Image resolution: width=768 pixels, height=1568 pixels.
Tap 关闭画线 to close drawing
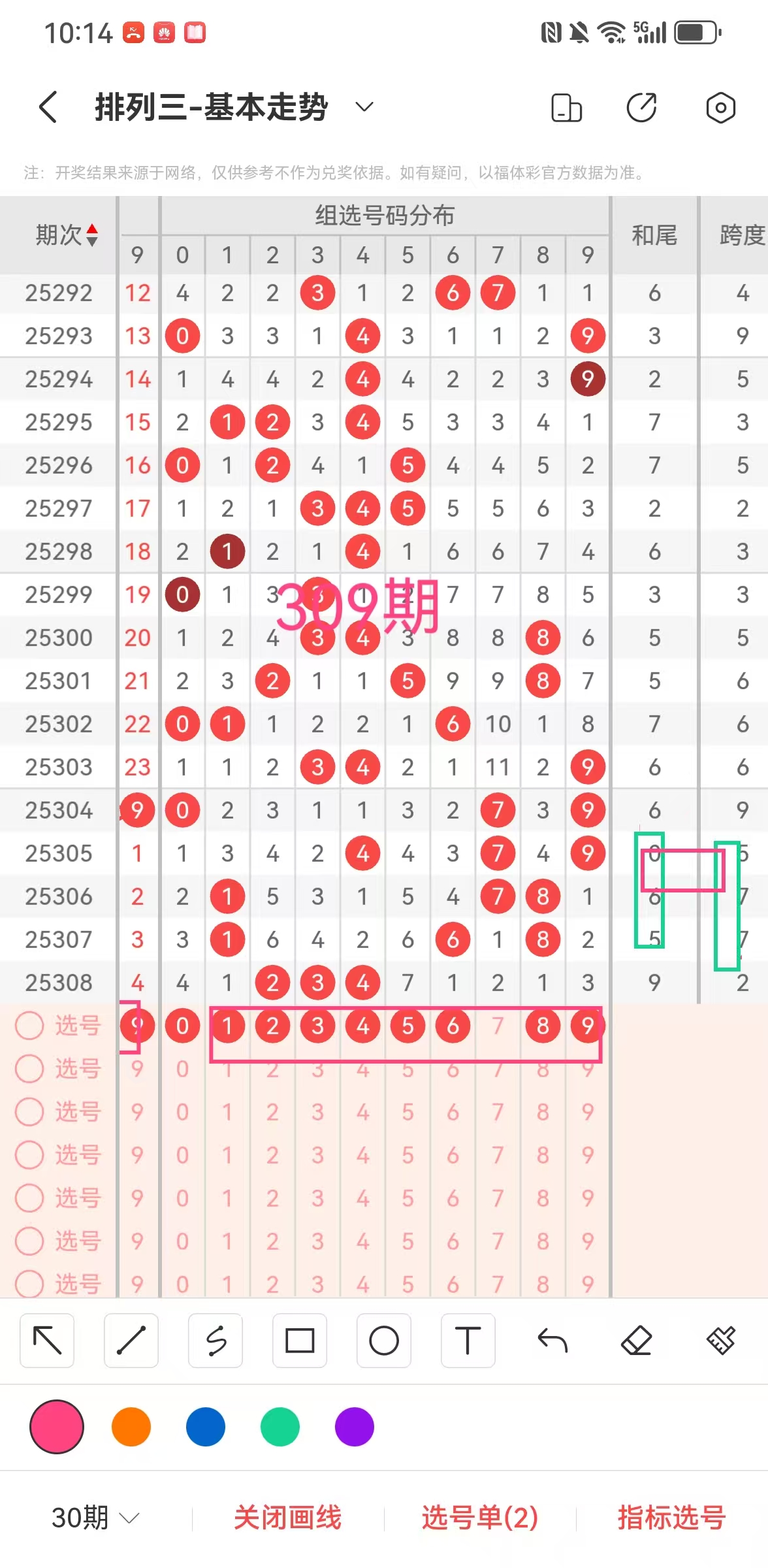coord(288,1517)
